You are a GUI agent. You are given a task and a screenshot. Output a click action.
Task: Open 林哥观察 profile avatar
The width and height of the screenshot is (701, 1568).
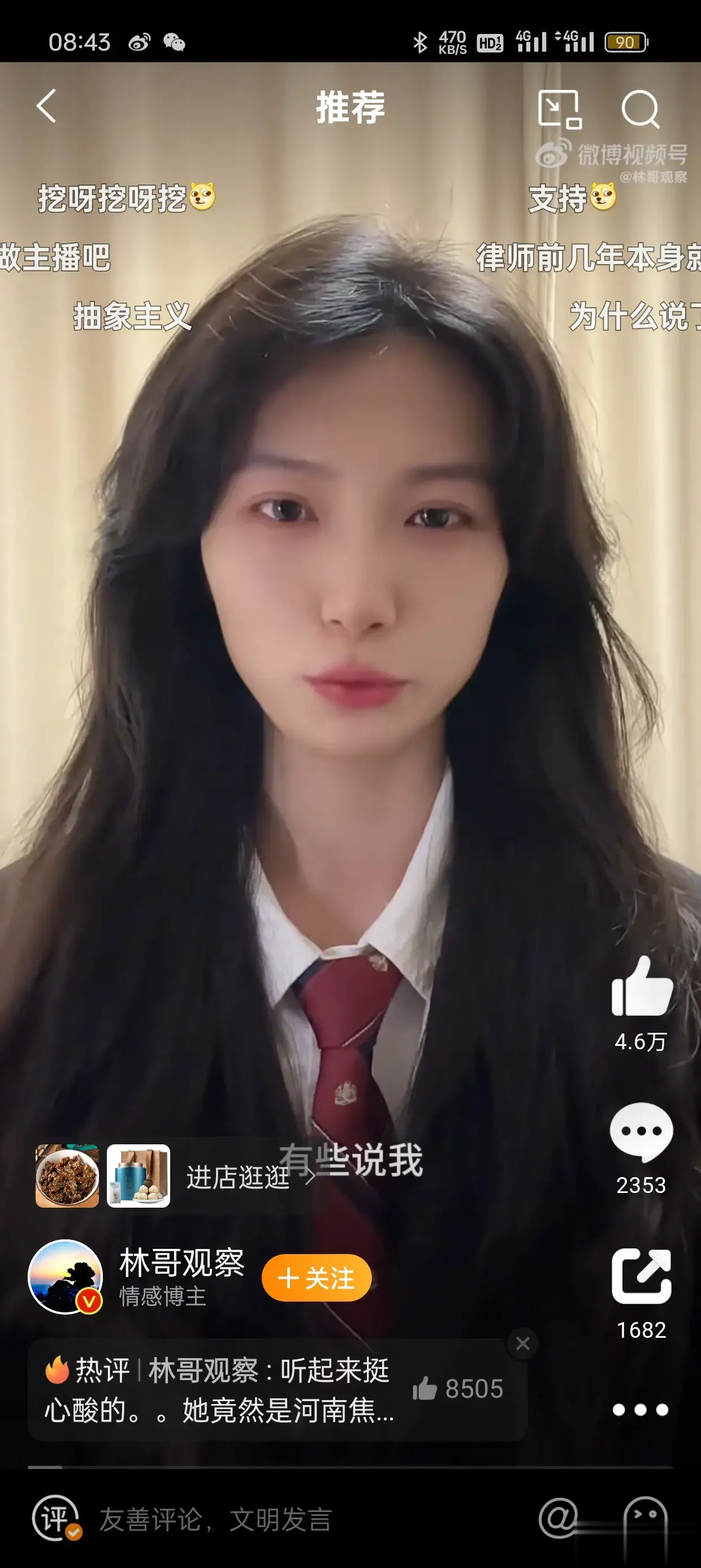[66, 1277]
